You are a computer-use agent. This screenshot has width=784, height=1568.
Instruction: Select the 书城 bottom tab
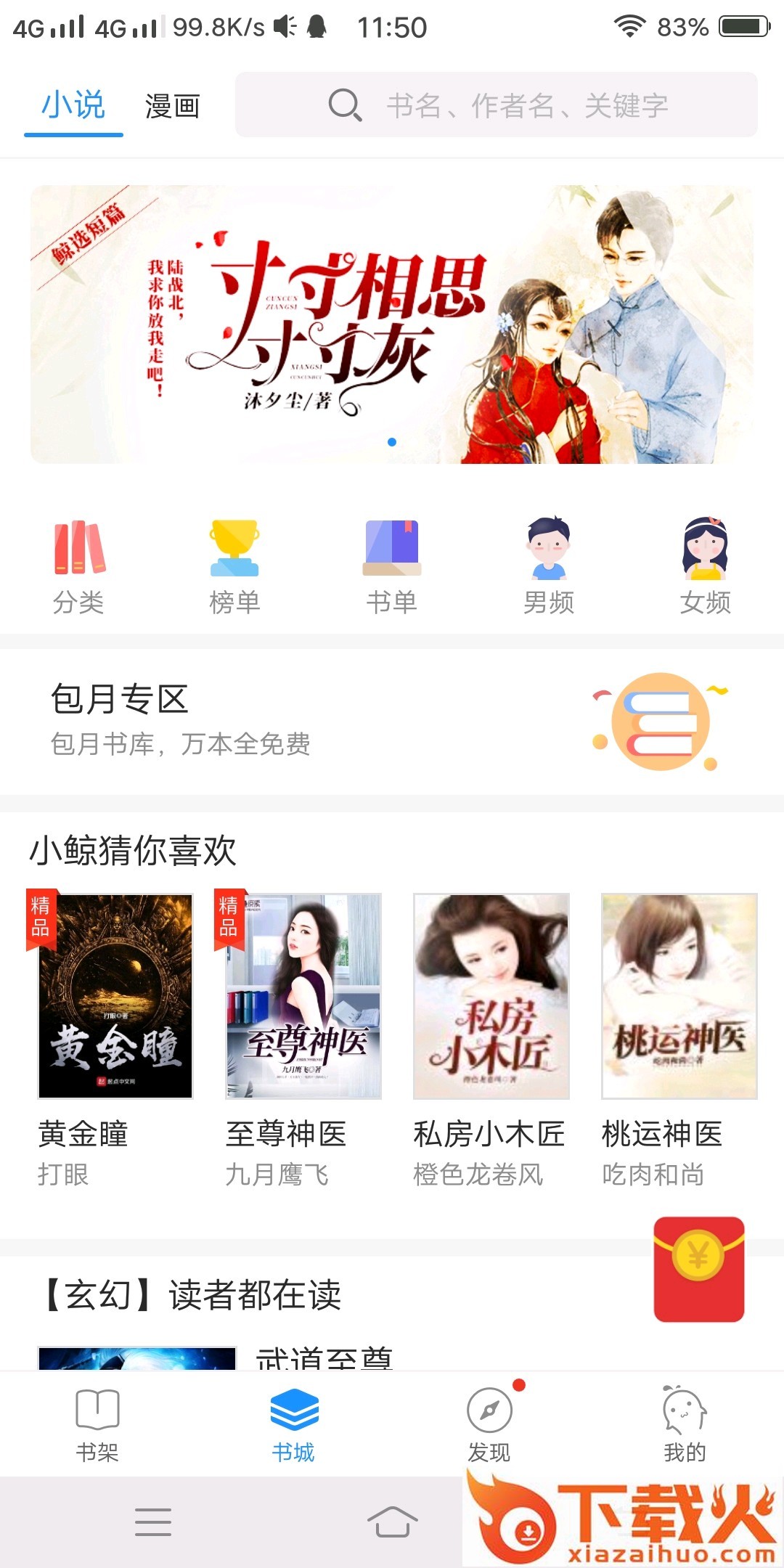click(293, 1424)
